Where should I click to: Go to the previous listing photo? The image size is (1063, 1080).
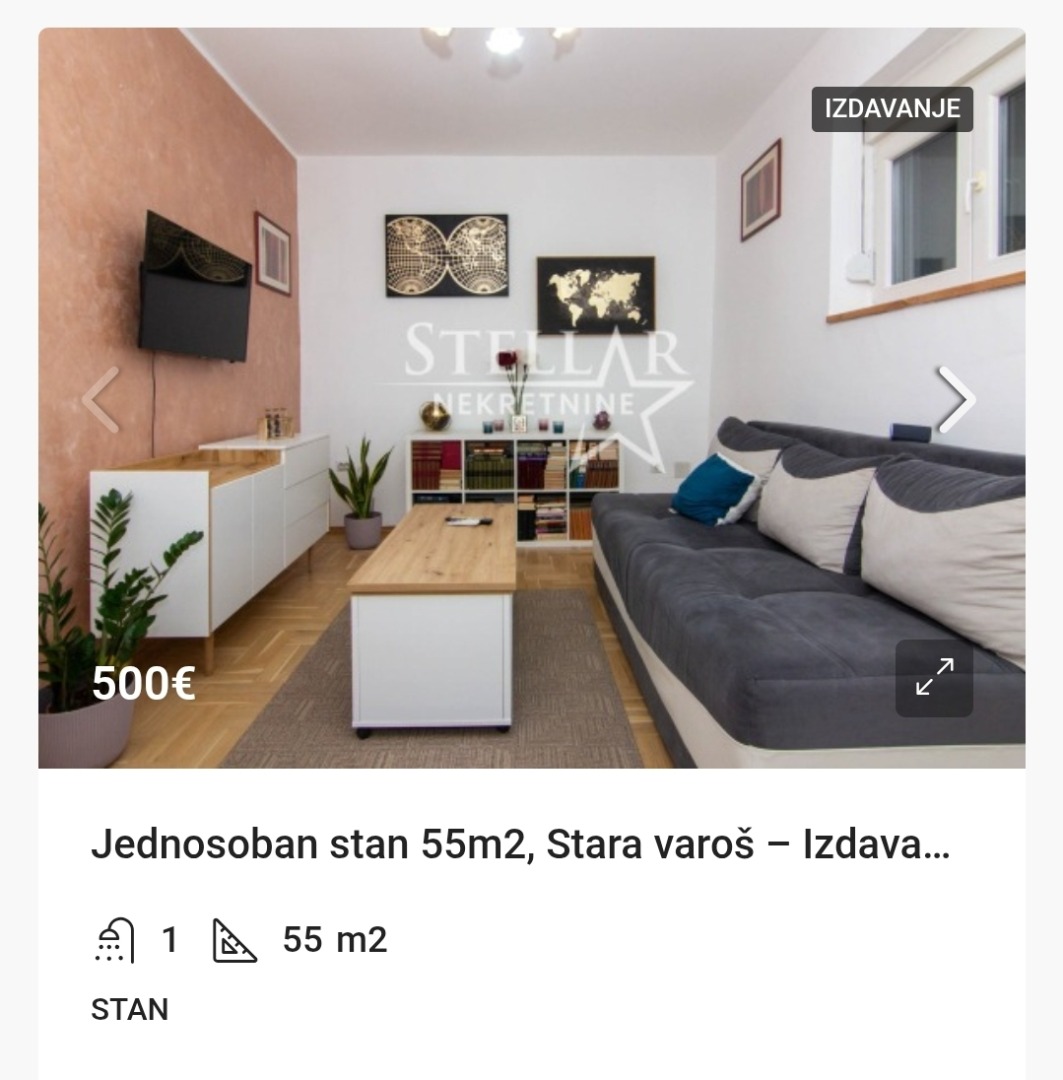click(x=102, y=400)
